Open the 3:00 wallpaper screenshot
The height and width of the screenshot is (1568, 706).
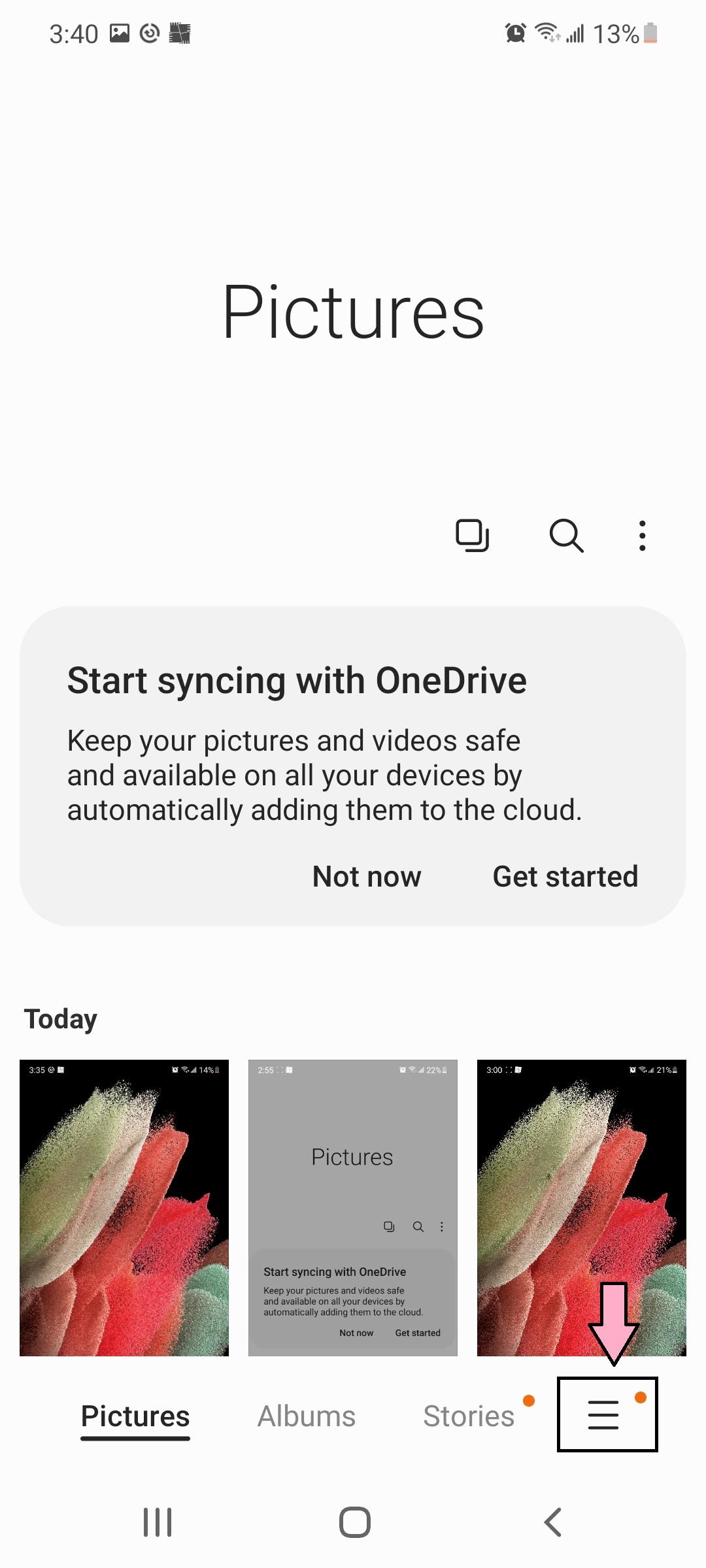582,1207
